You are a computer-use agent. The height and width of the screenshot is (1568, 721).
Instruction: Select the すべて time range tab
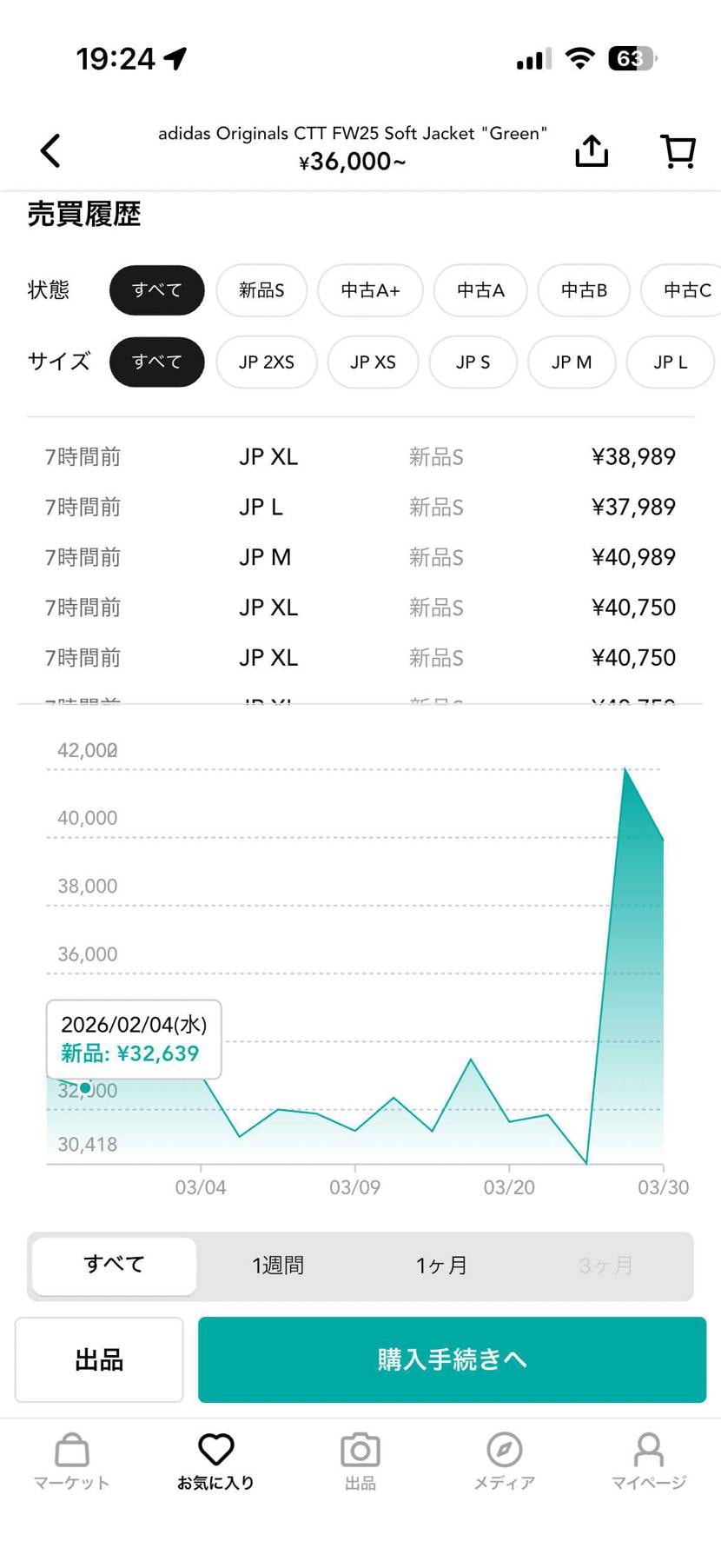[x=113, y=1266]
